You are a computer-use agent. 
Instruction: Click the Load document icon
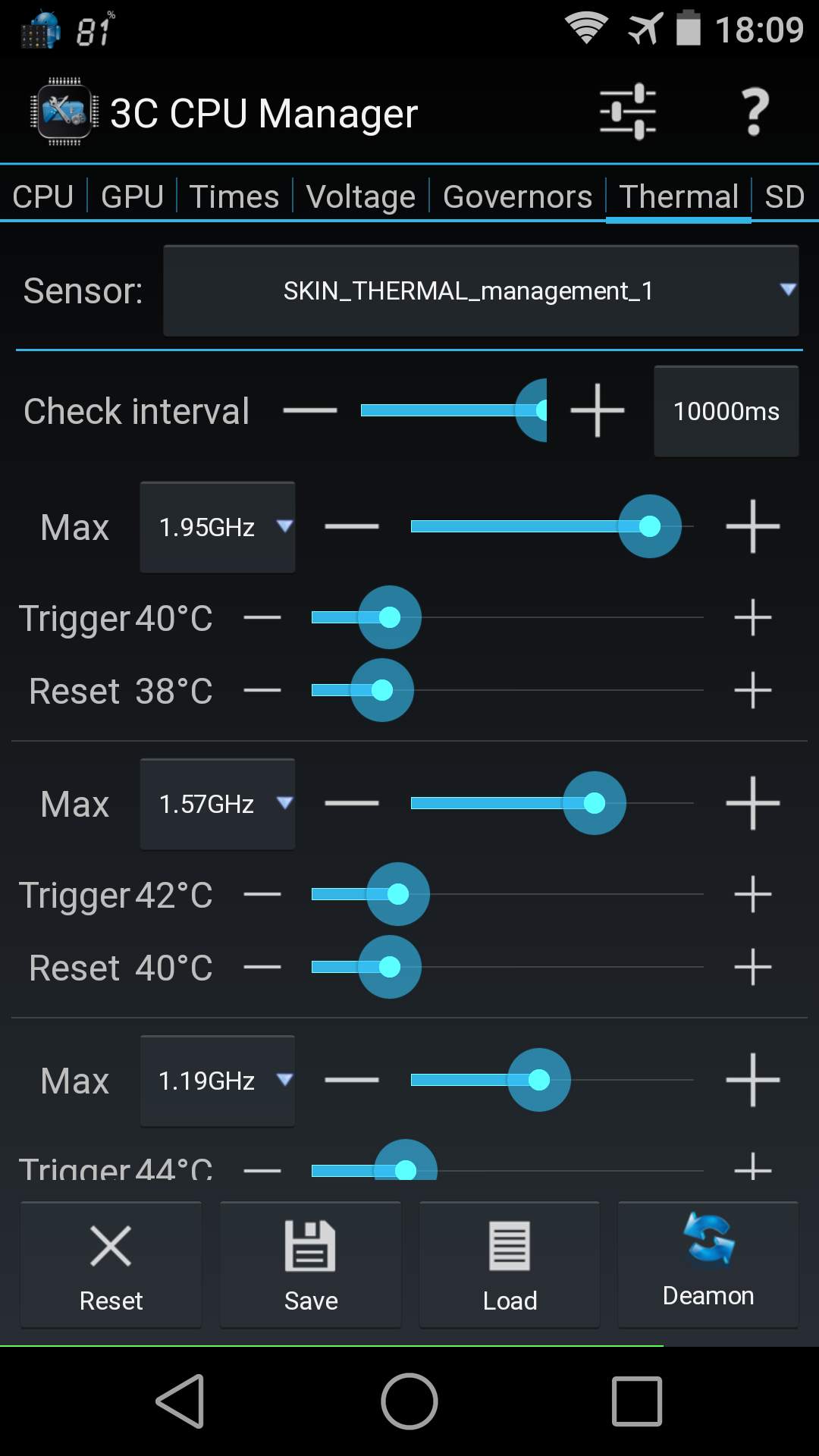pyautogui.click(x=509, y=1244)
